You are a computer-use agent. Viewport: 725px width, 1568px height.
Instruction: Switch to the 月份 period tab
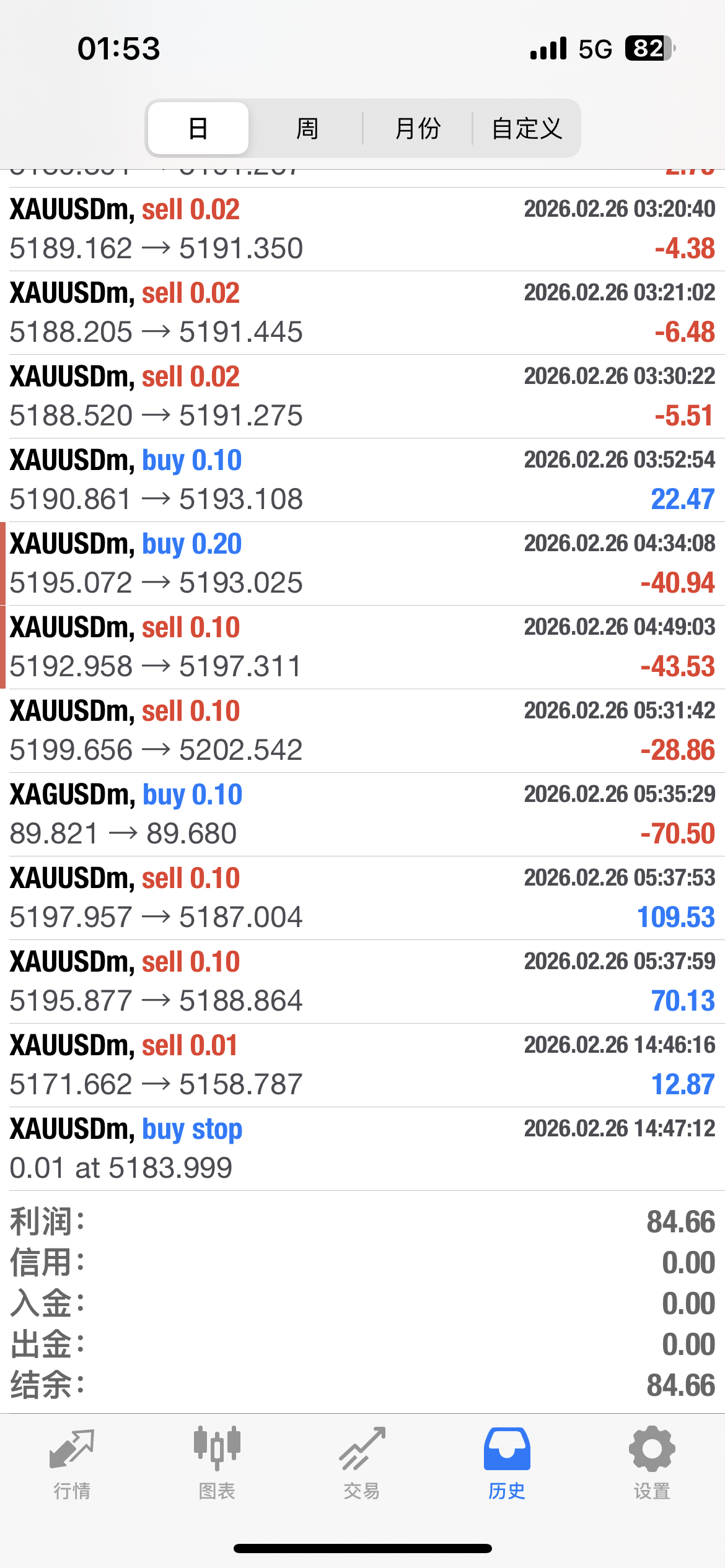tap(417, 128)
